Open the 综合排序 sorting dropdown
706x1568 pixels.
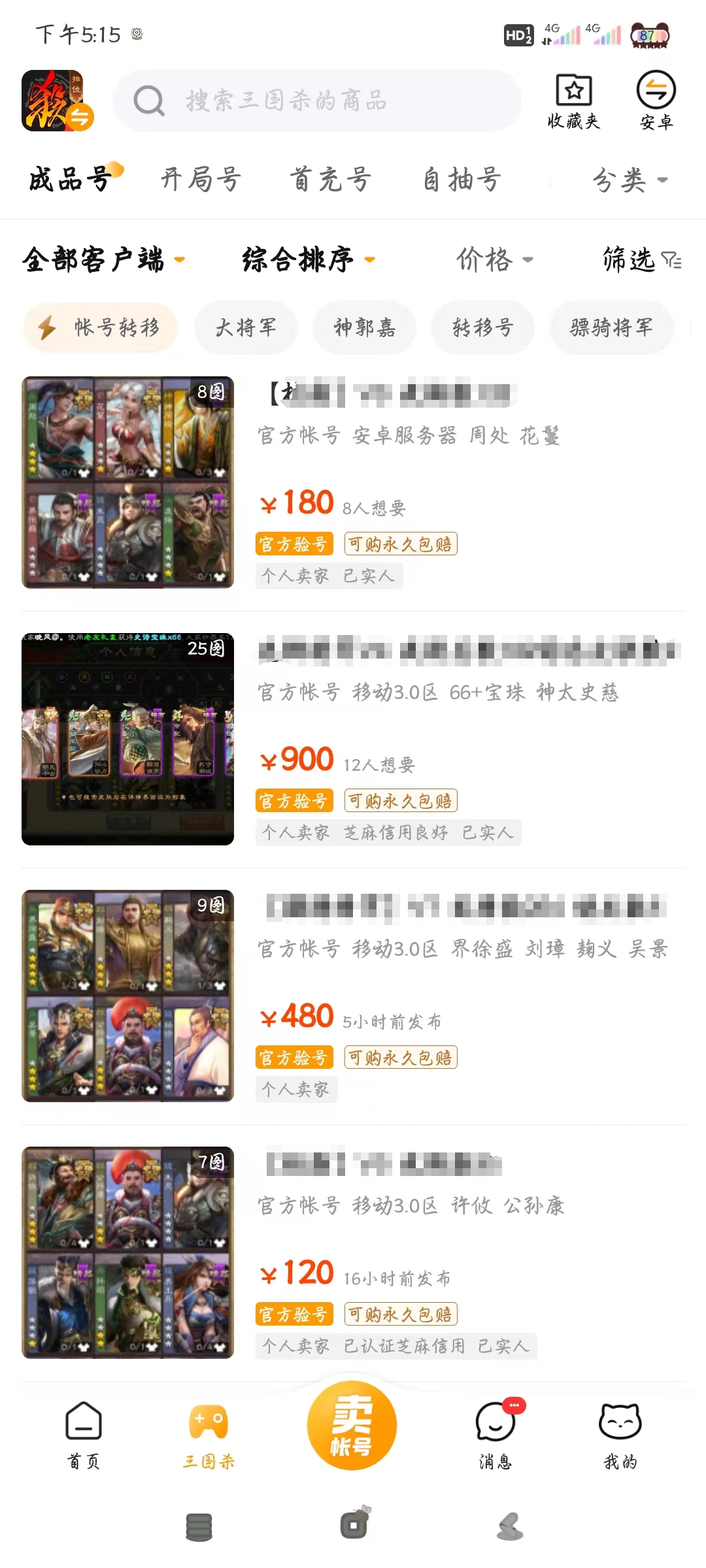point(308,259)
